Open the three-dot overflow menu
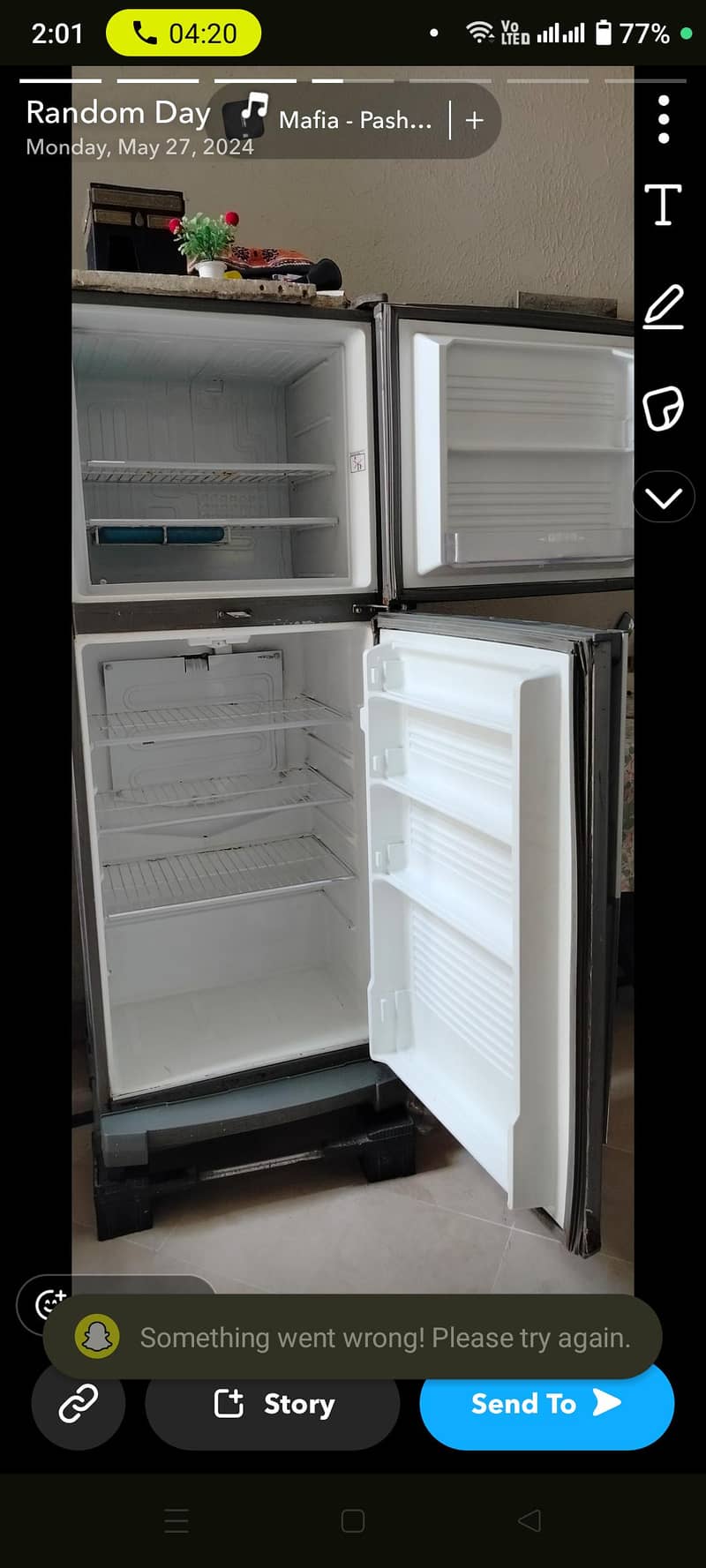 point(664,119)
